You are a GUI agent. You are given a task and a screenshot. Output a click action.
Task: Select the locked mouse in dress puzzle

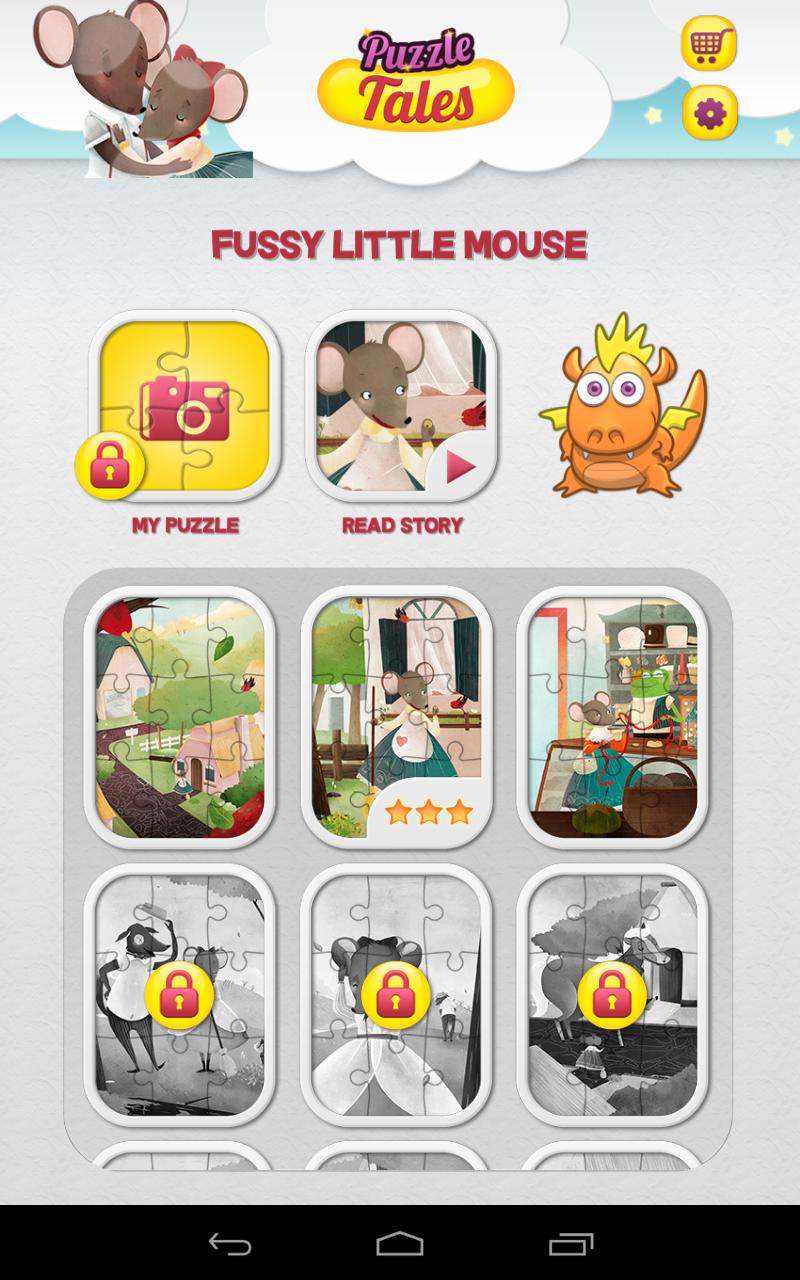(396, 995)
